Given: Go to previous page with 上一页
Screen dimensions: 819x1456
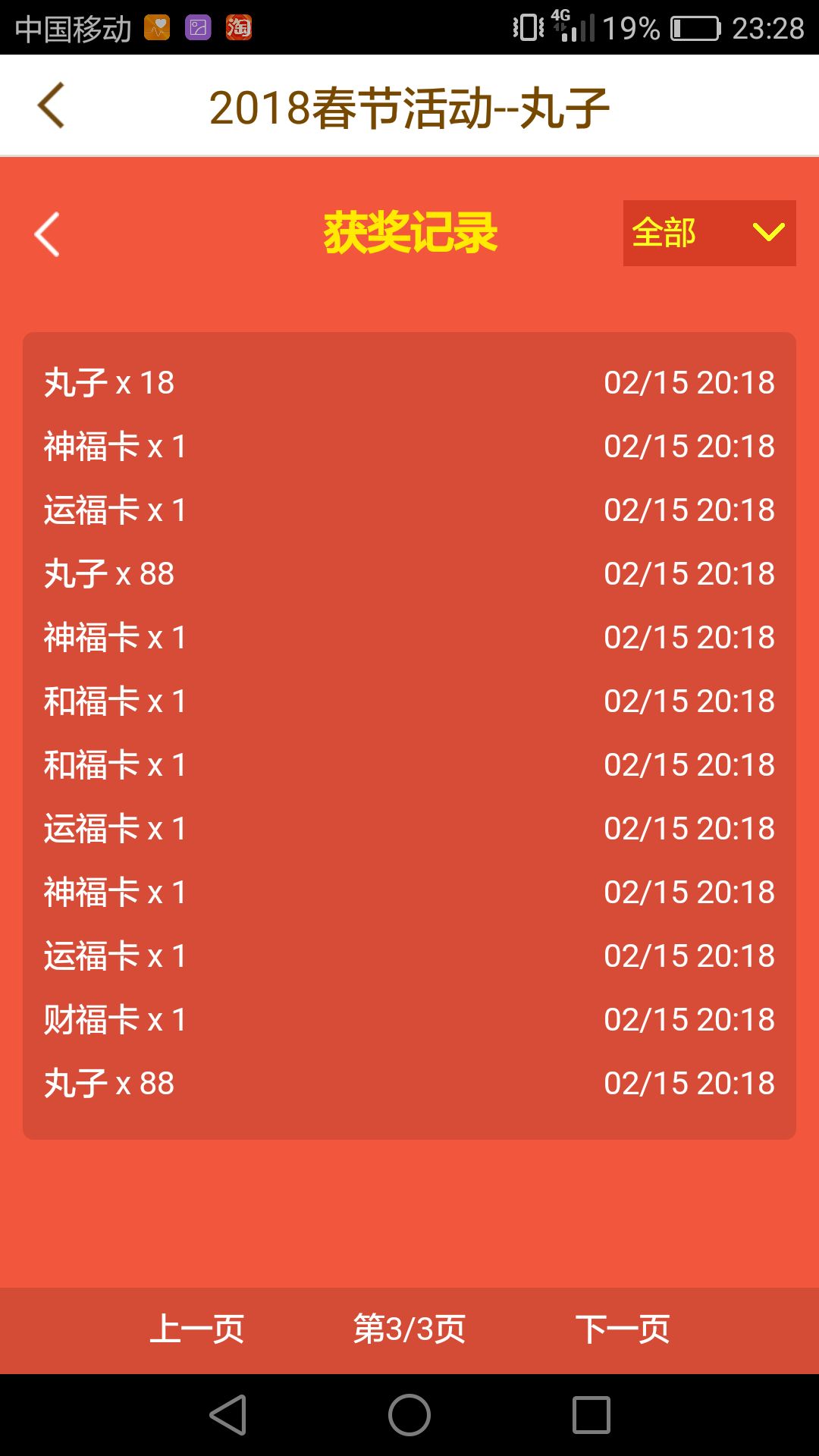Looking at the screenshot, I should 196,1329.
